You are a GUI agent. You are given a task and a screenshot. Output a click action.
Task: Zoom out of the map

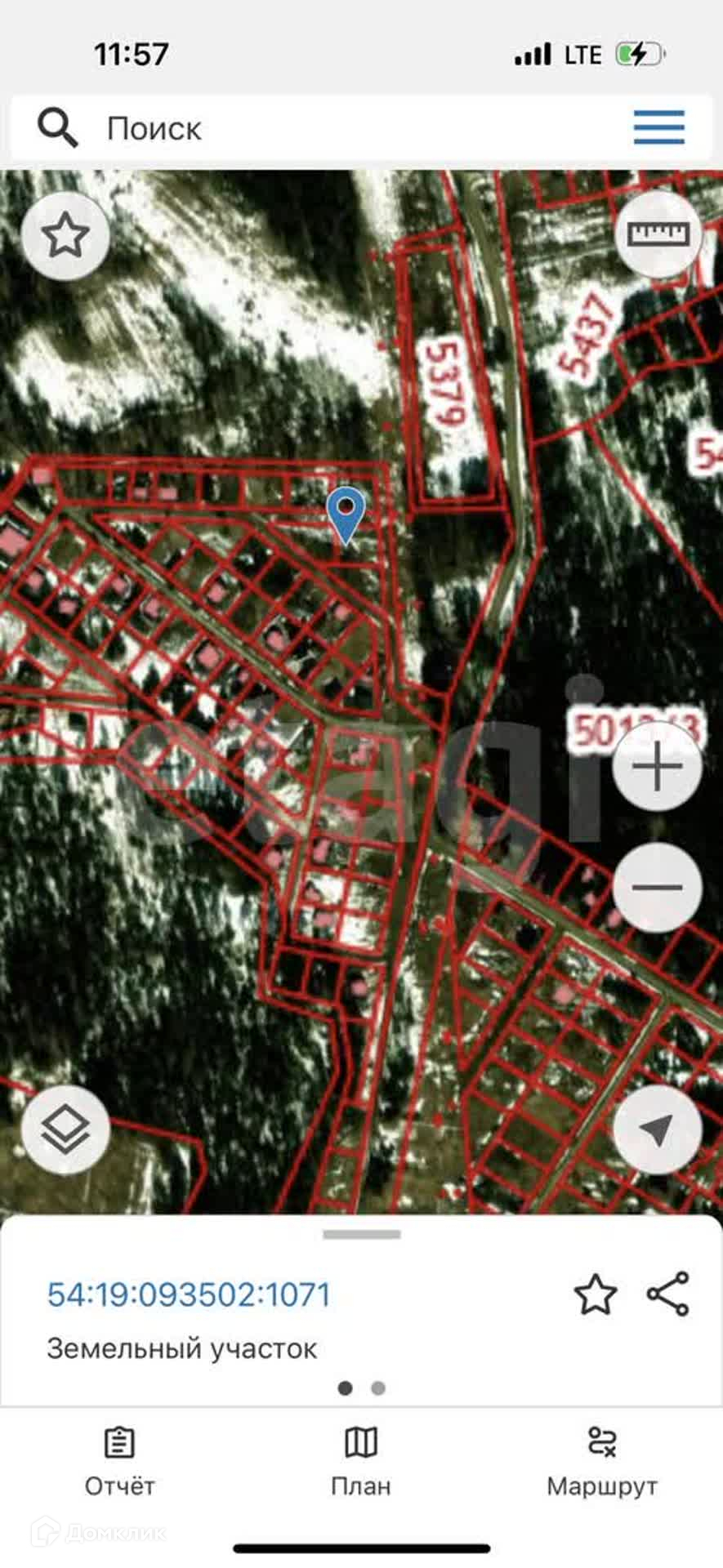(658, 887)
